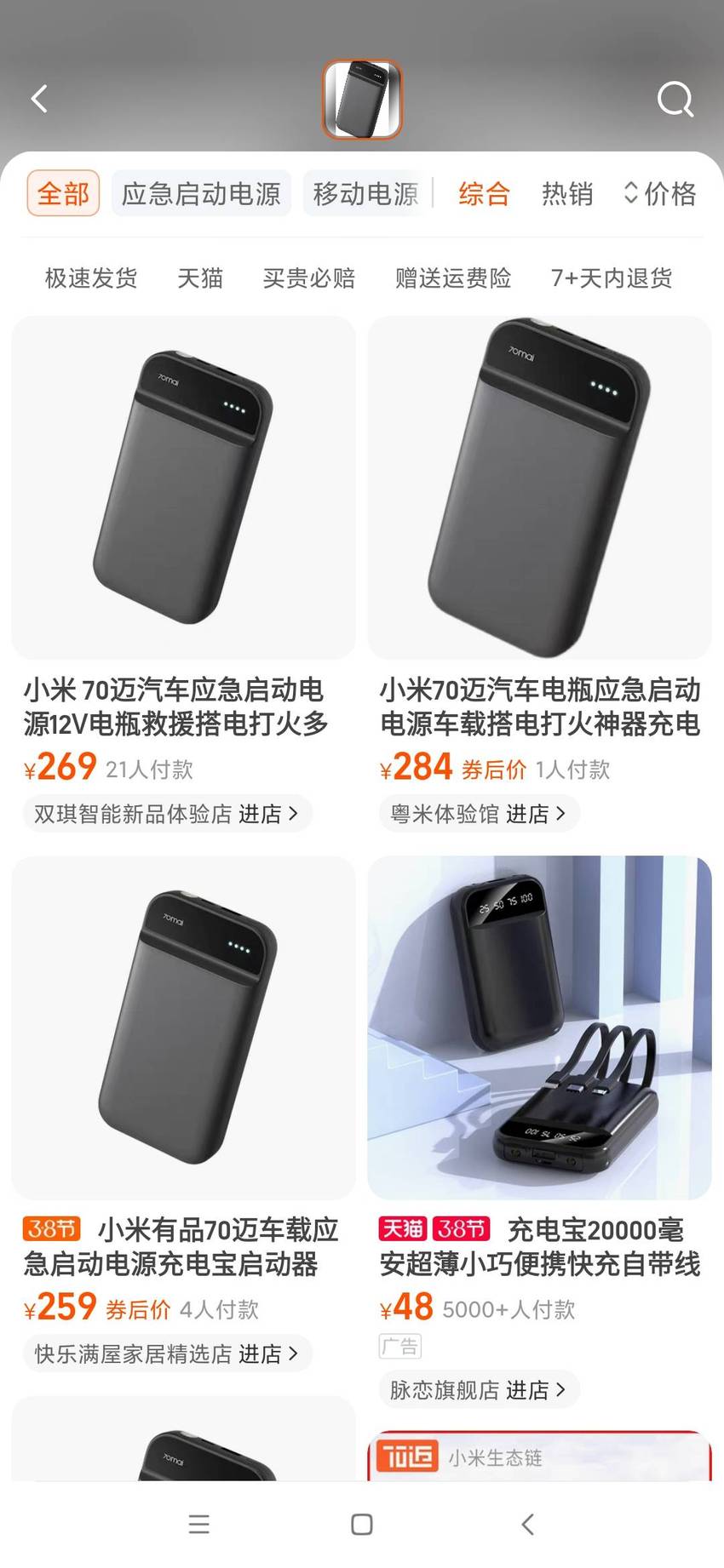Sort by 价格

tap(660, 193)
